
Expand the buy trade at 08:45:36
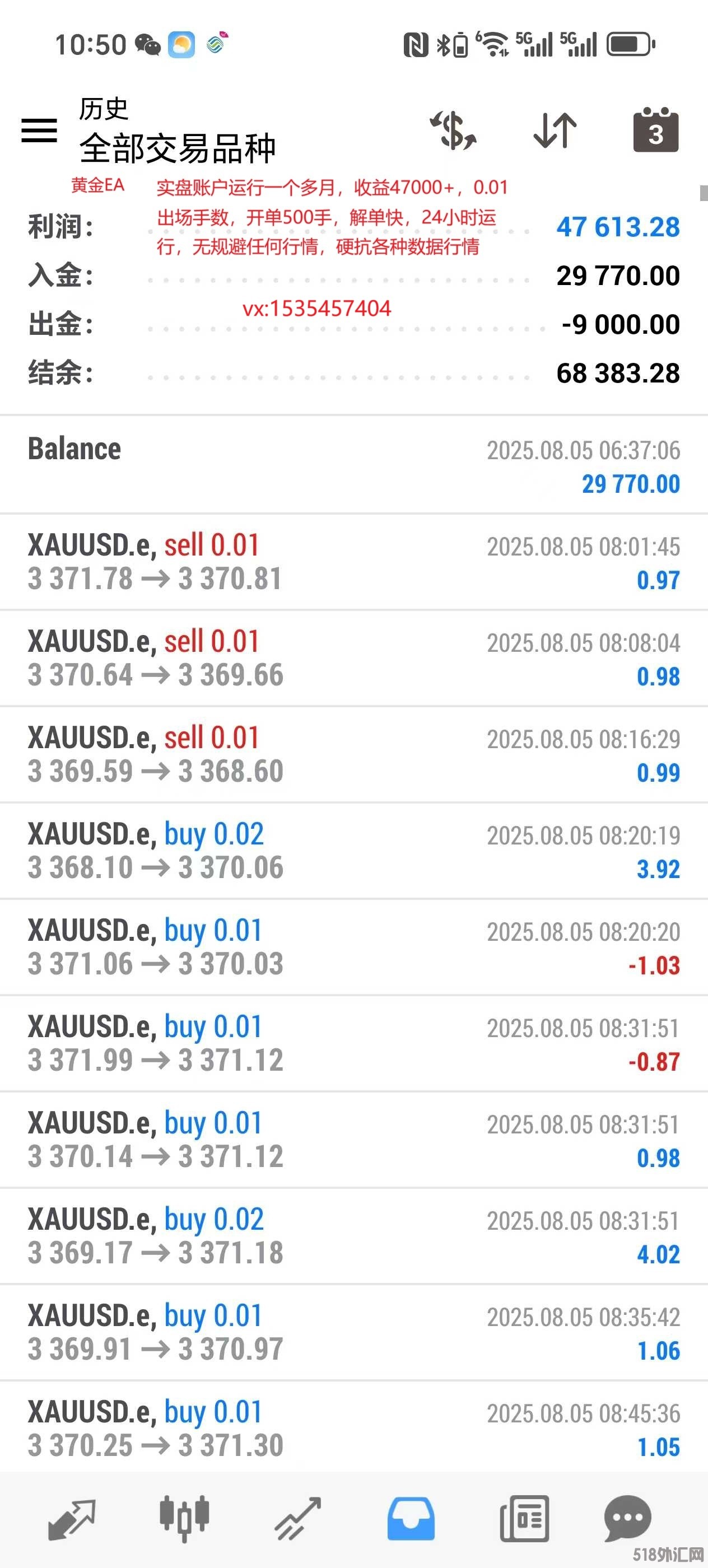pos(353,1428)
